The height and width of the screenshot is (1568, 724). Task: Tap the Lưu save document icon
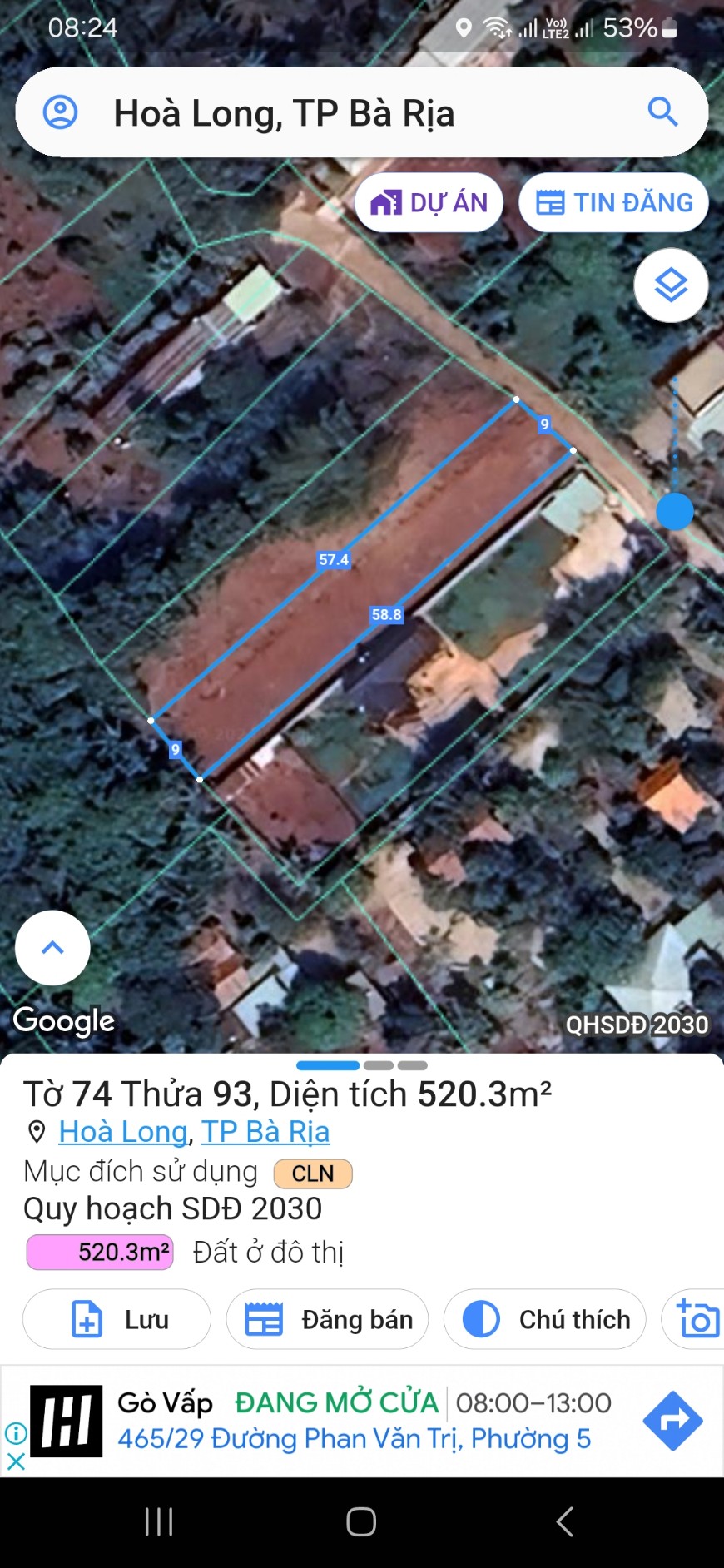(x=86, y=1318)
